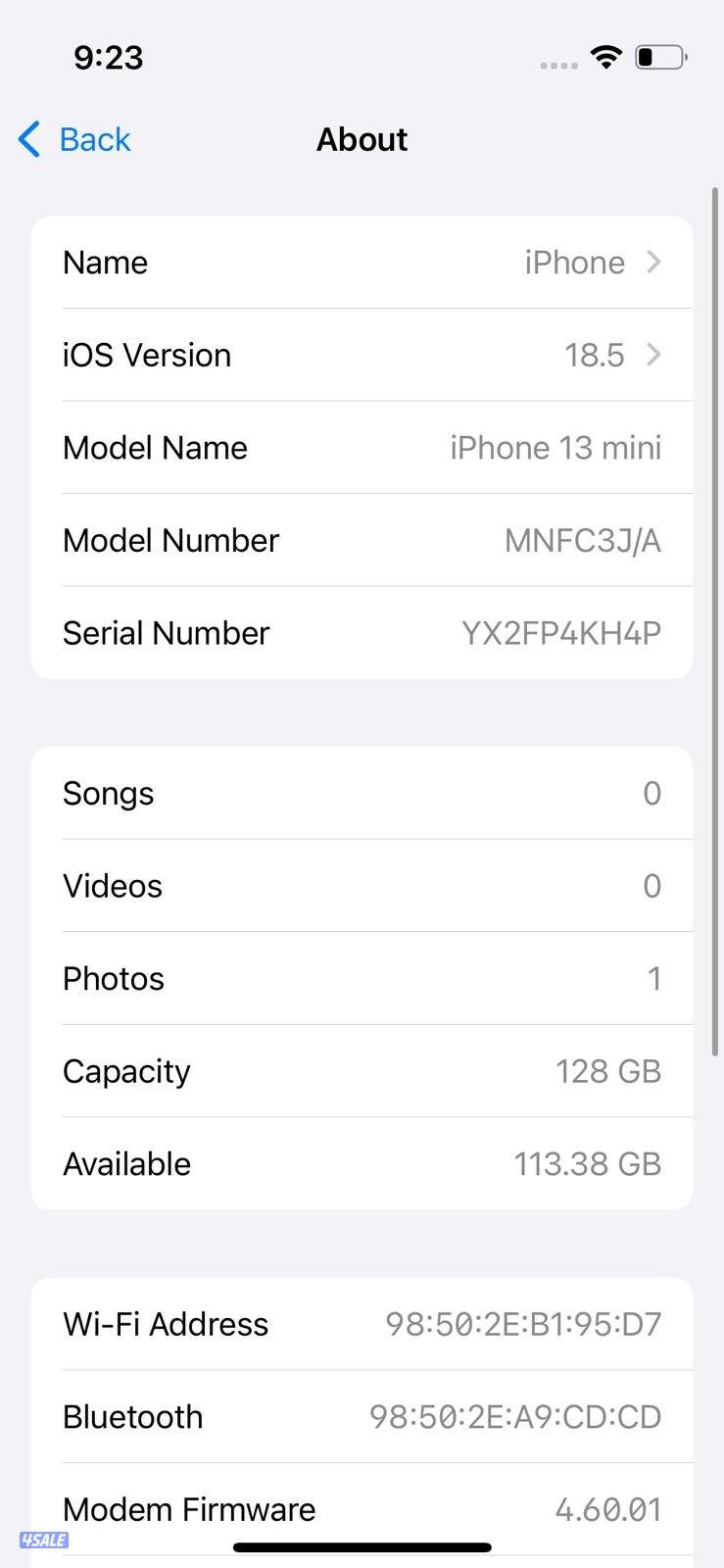Tap the home indicator bar at bottom
Image resolution: width=724 pixels, height=1568 pixels.
(362, 1547)
